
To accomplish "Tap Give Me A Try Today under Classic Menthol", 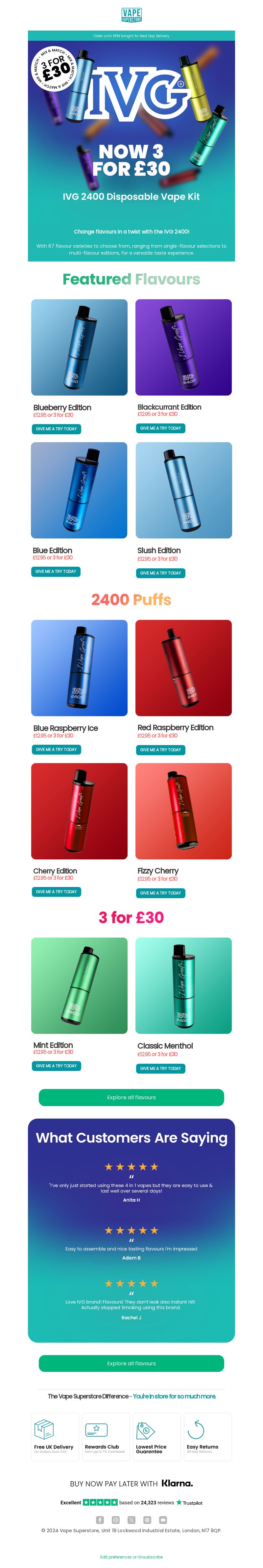I will coord(160,1068).
